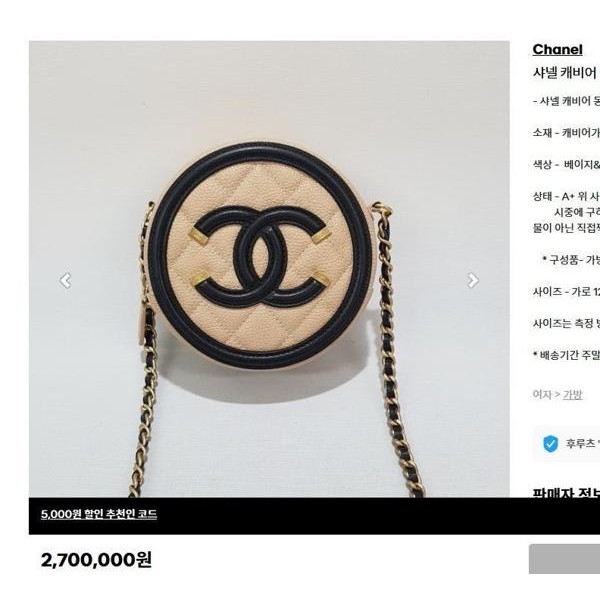Open the 5,000원 discount referral code link
This screenshot has height=600, width=600.
click(99, 514)
